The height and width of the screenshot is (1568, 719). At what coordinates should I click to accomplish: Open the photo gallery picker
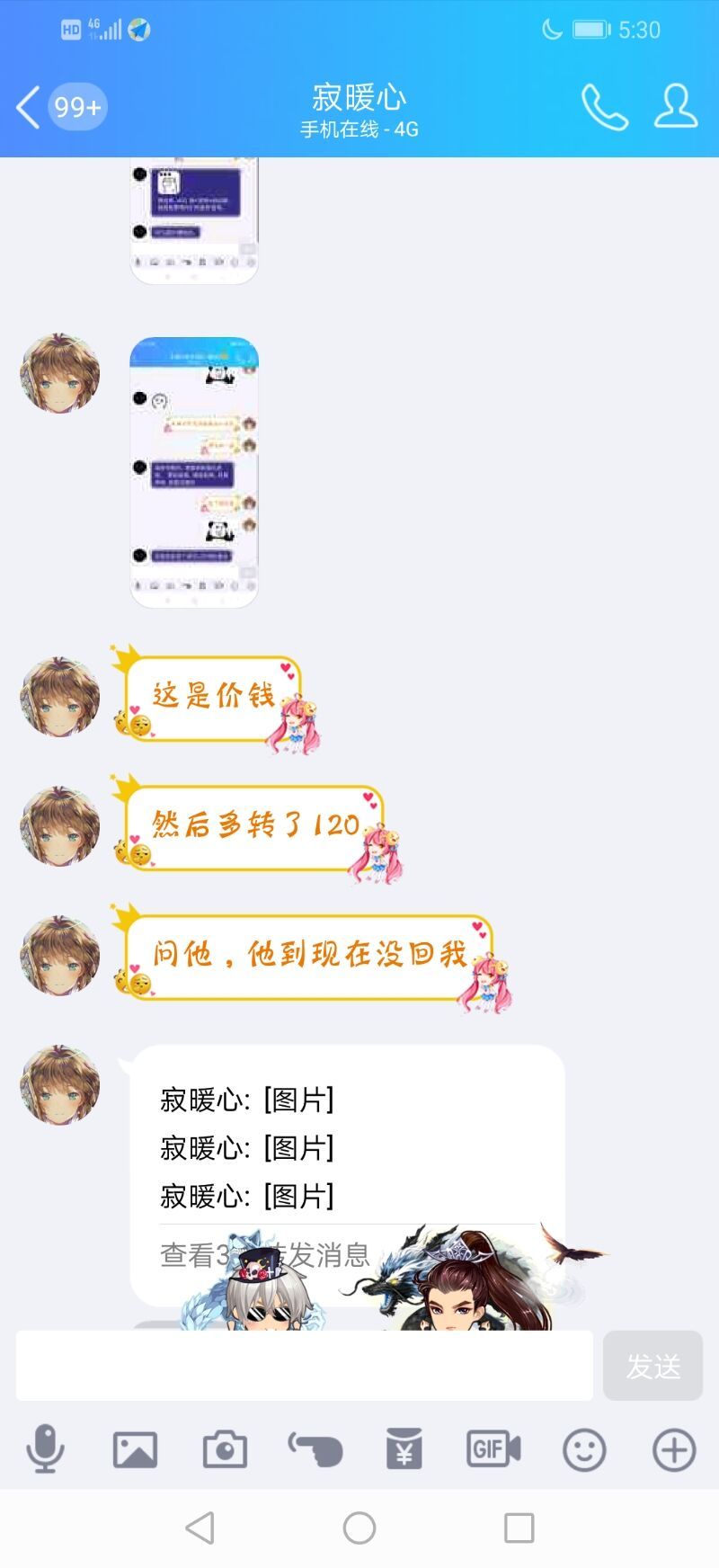click(x=135, y=1449)
